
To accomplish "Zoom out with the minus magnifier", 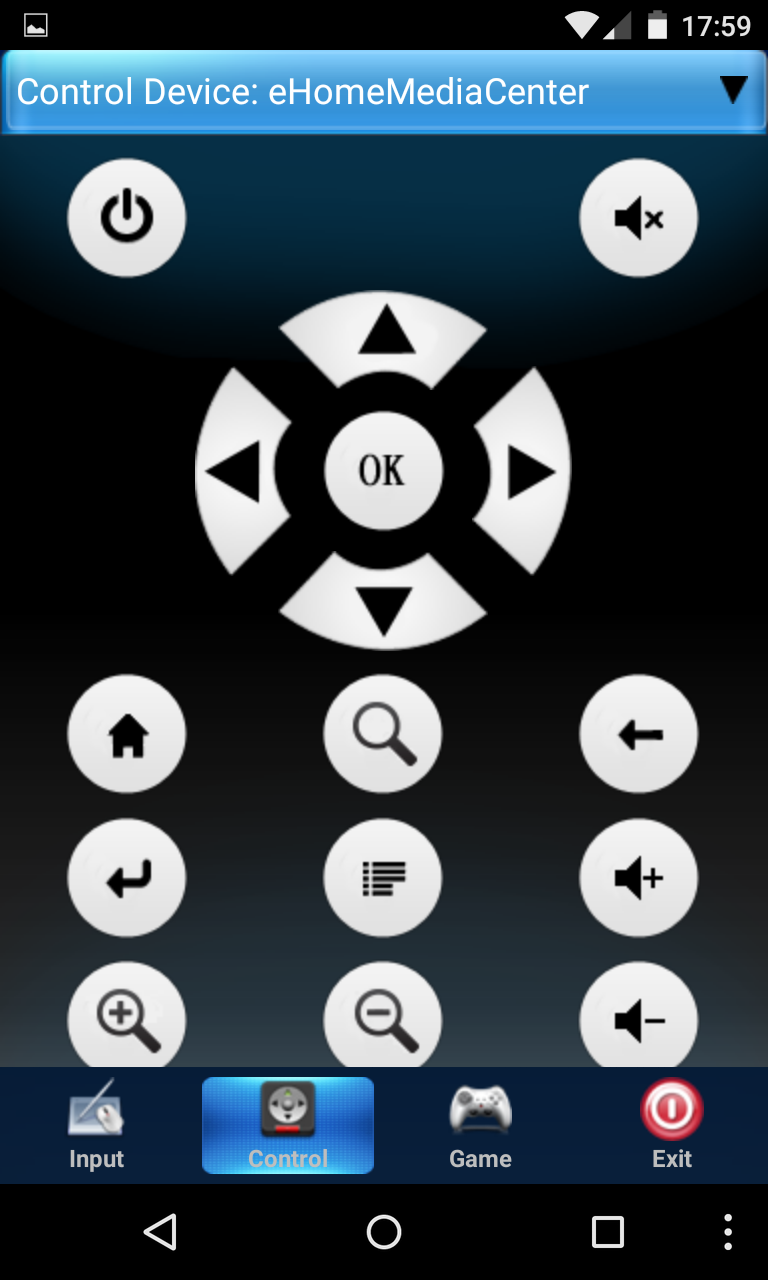I will coord(383,1015).
